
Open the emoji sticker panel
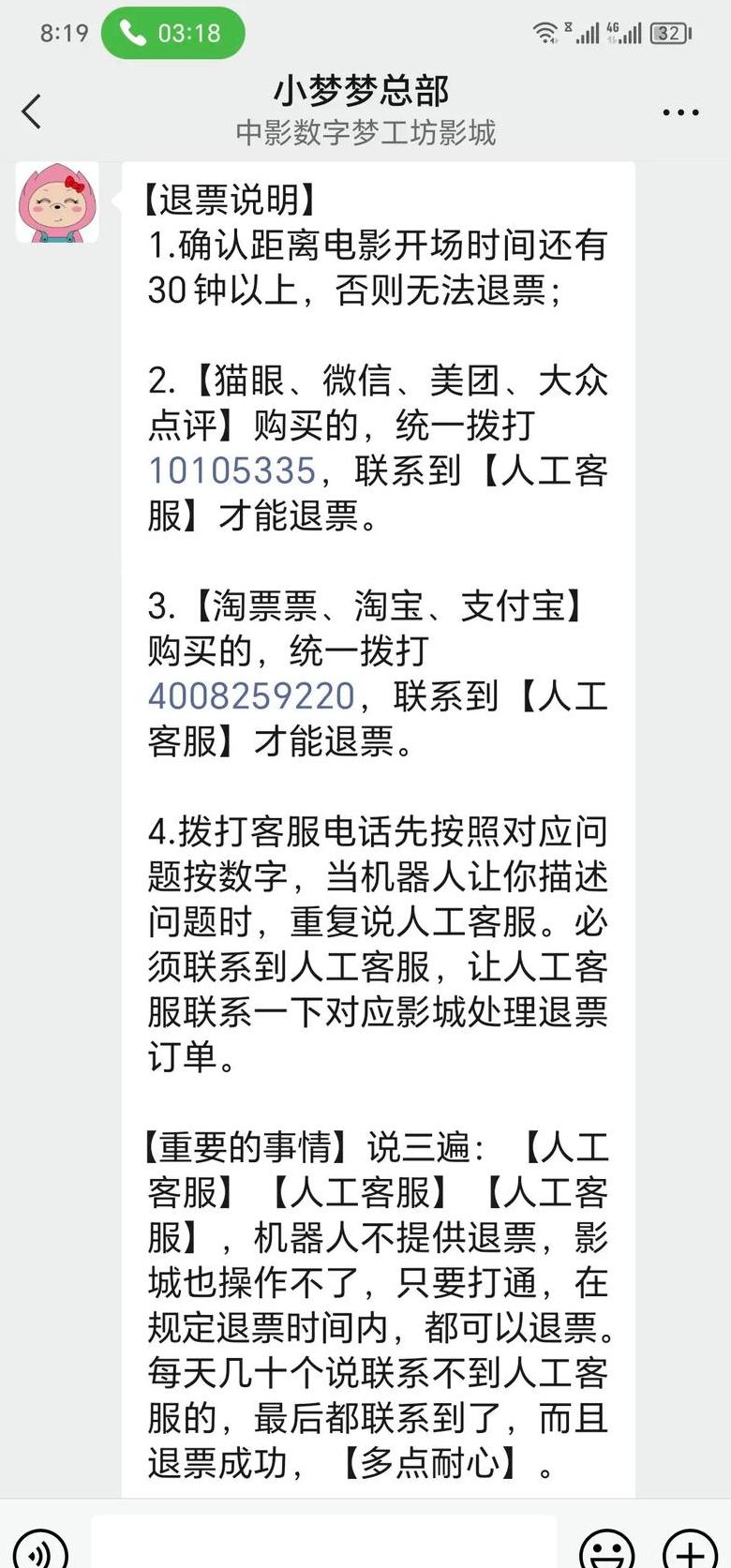(606, 1546)
